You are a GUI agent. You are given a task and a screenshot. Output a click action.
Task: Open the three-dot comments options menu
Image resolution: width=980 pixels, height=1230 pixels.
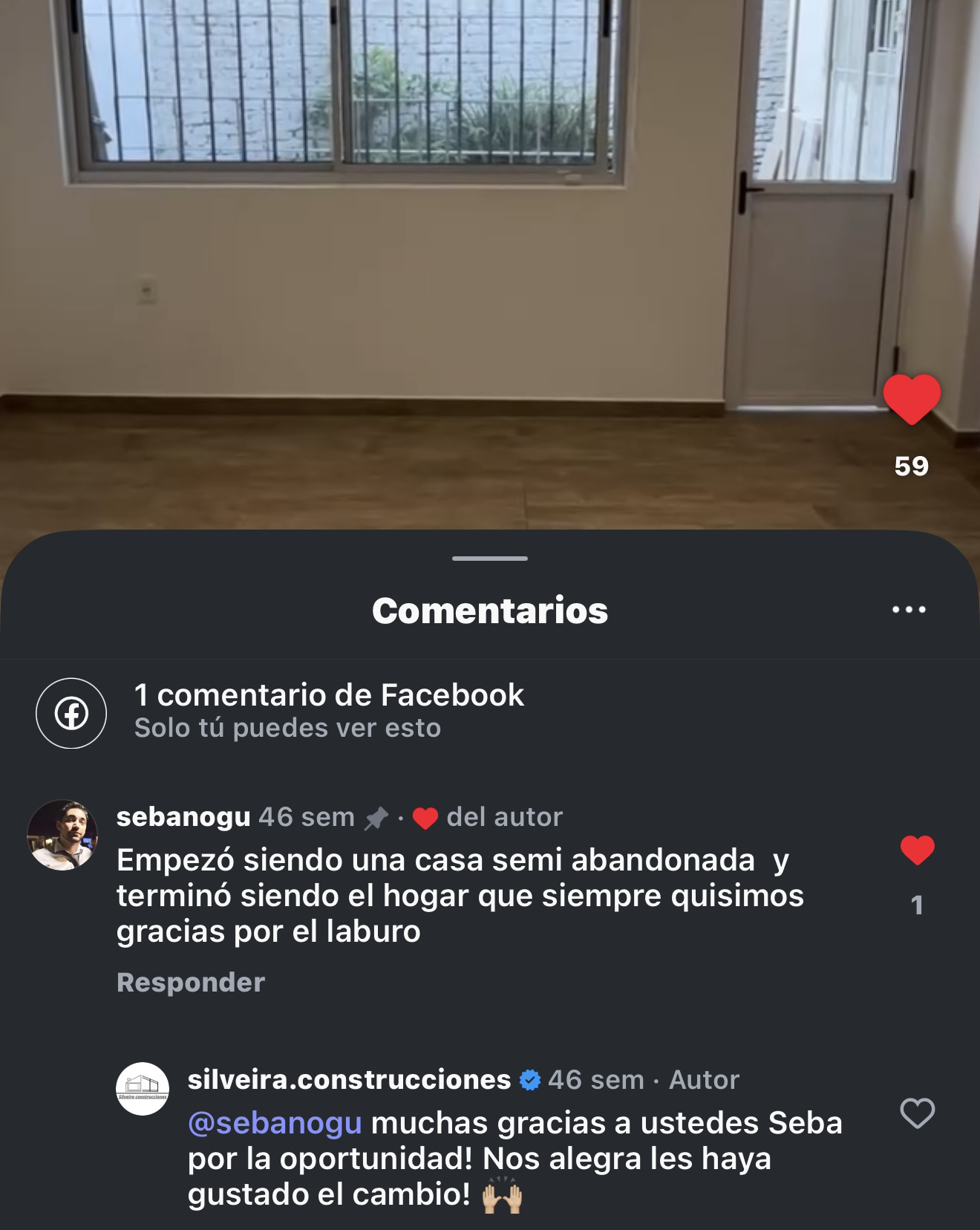pos(909,609)
